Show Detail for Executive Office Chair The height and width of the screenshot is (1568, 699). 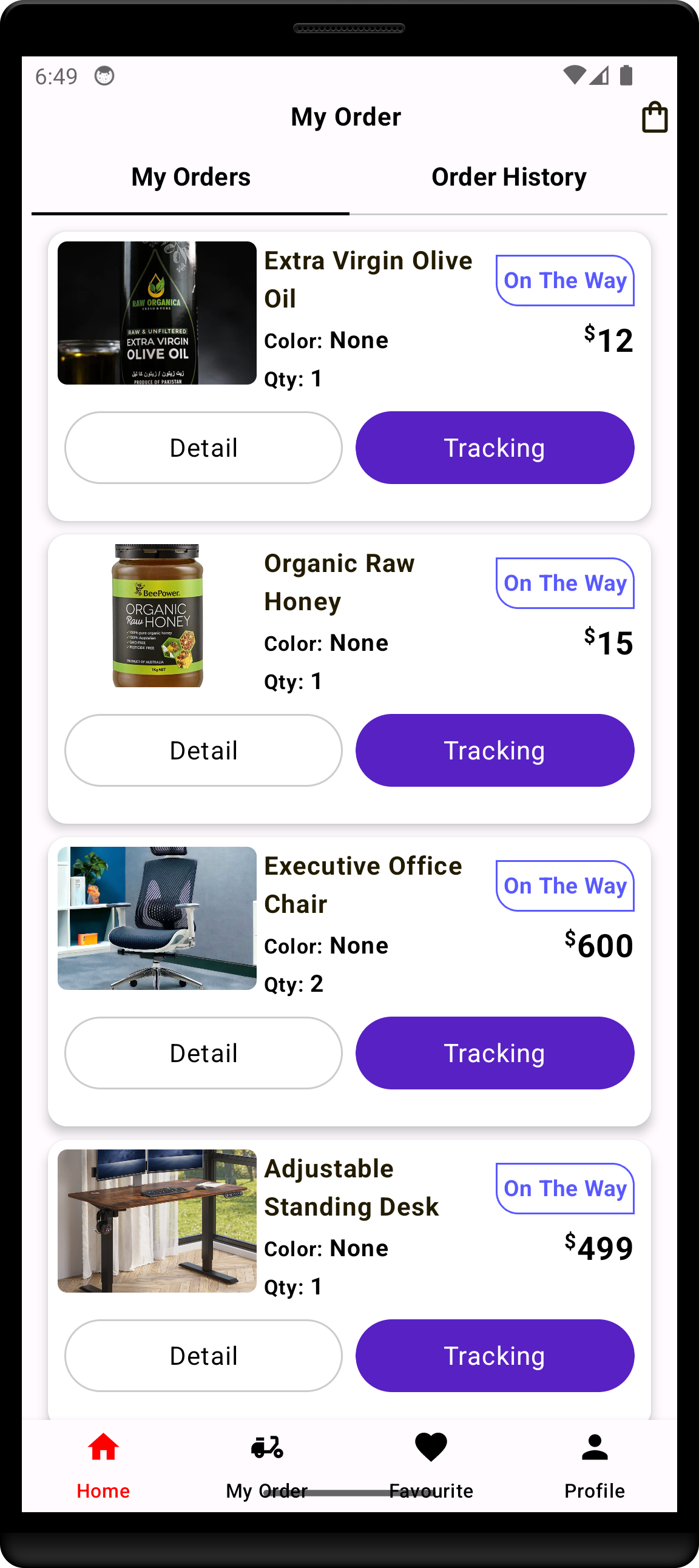click(x=203, y=1053)
